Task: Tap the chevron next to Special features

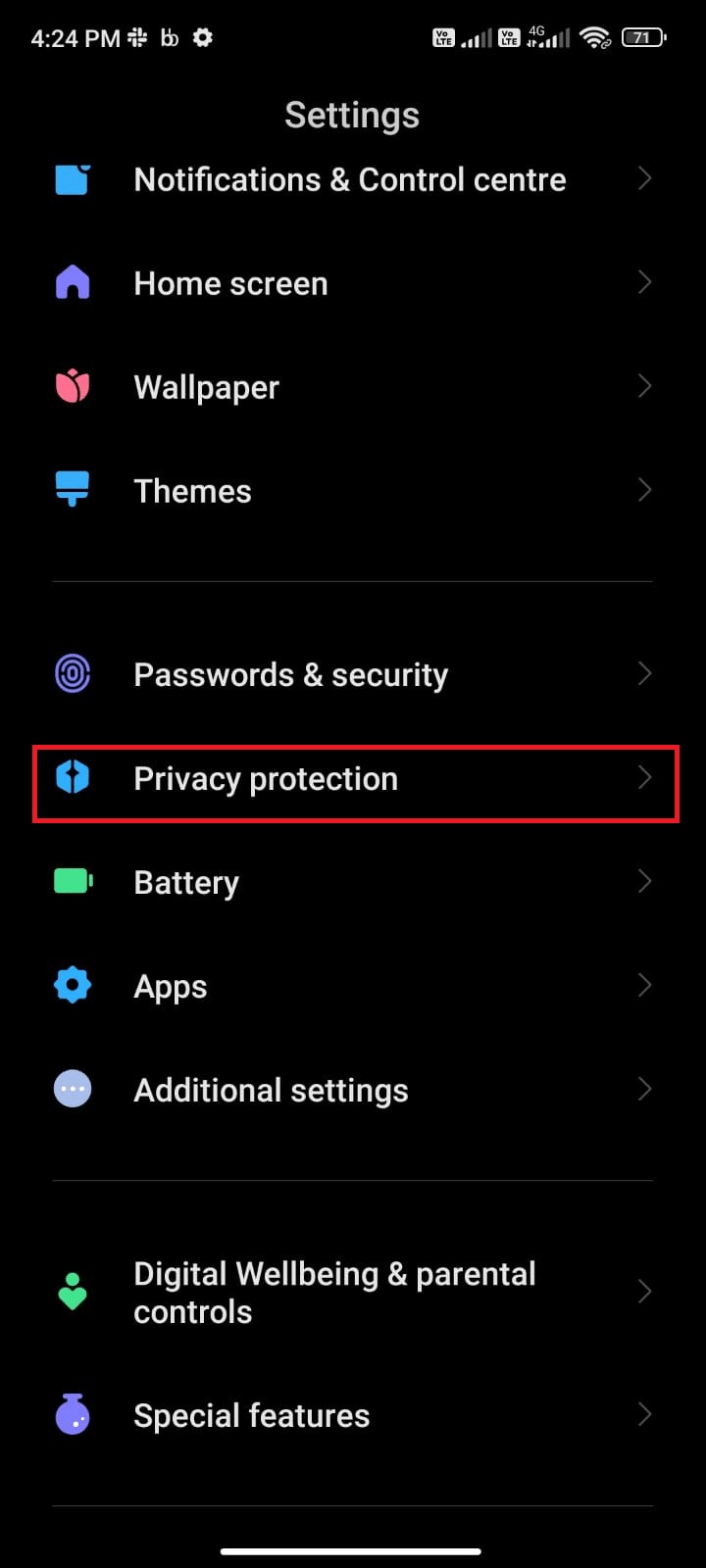Action: [x=644, y=1414]
